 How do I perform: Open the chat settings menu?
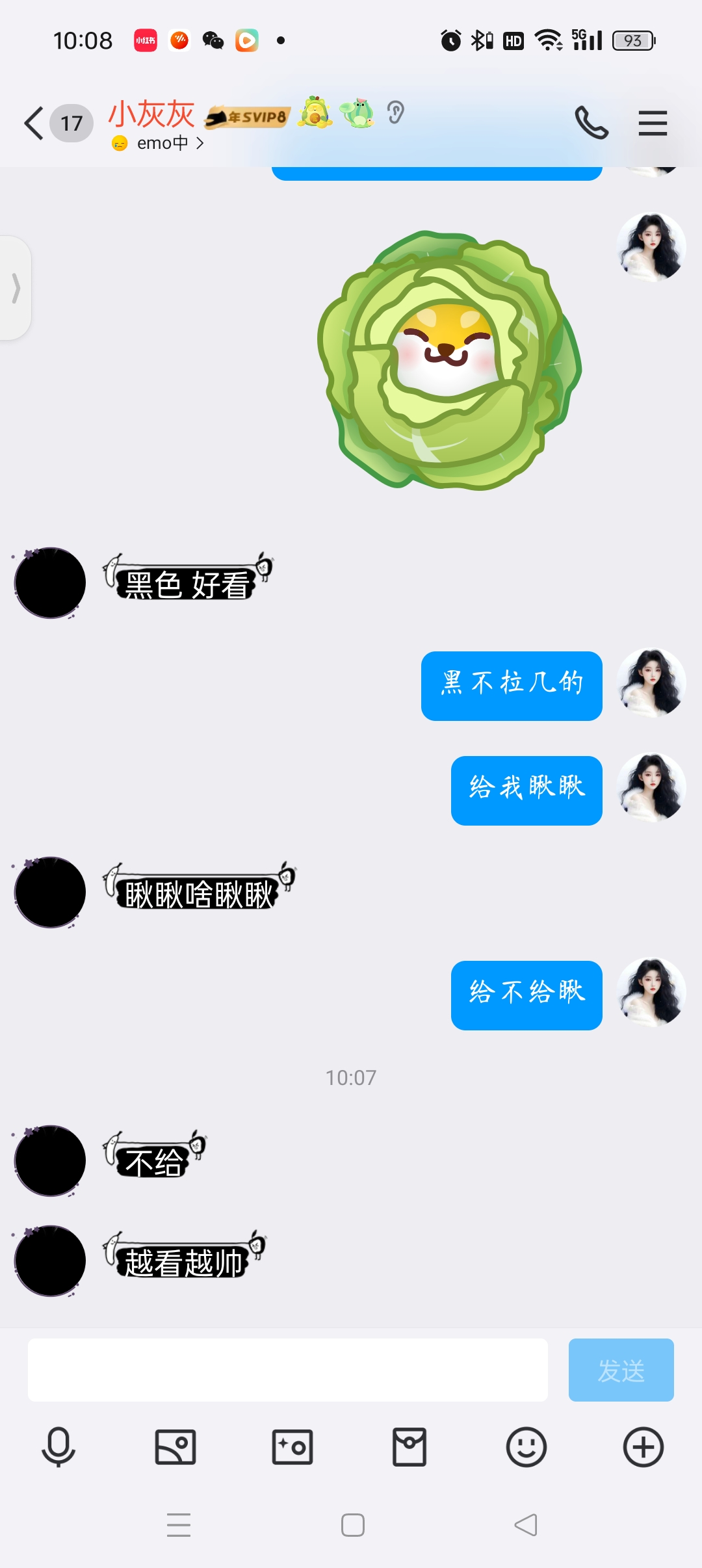point(653,123)
